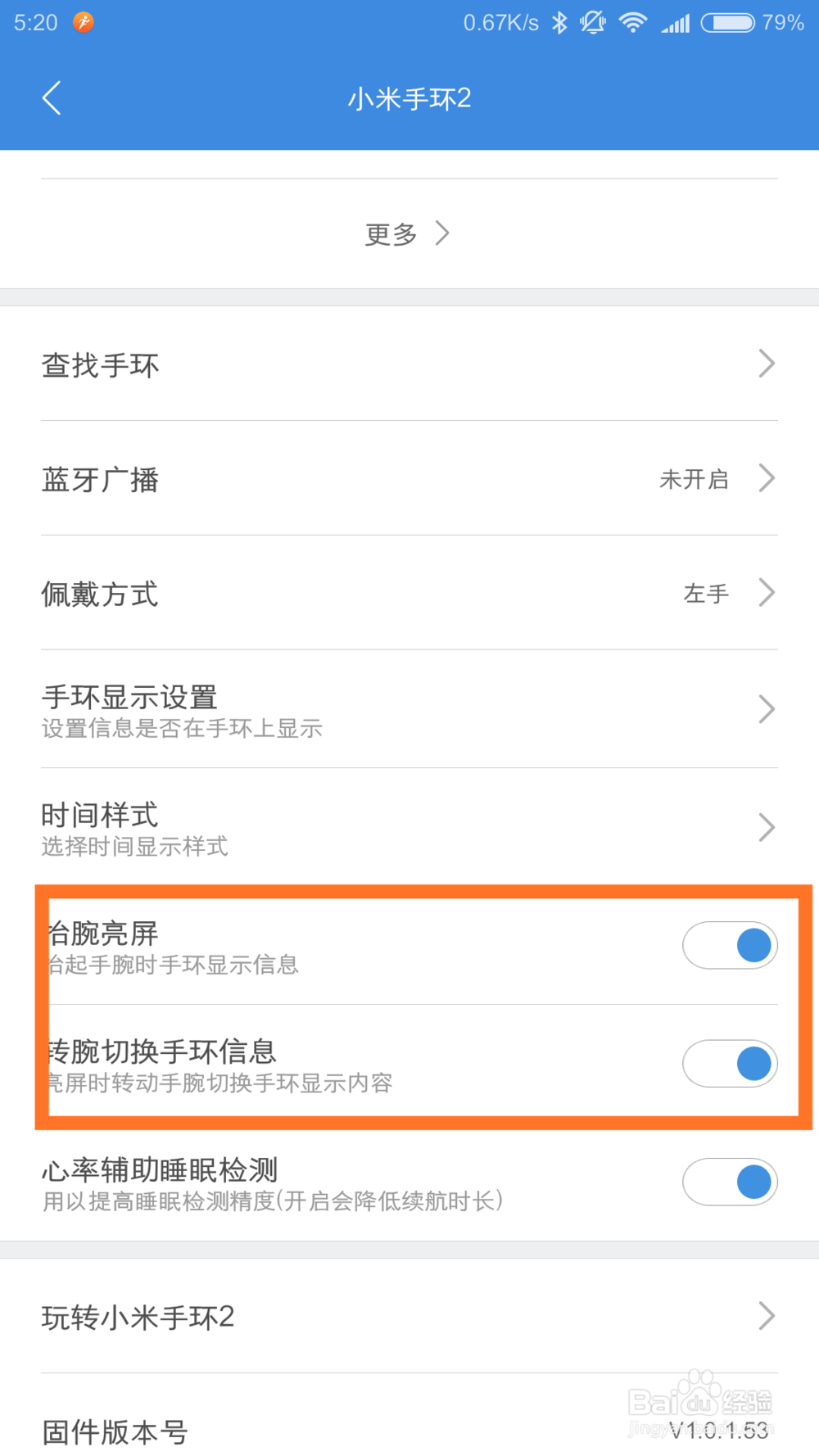The width and height of the screenshot is (819, 1456).
Task: Disable 抬腕亮屏 lift-to-wake switch
Action: click(730, 945)
